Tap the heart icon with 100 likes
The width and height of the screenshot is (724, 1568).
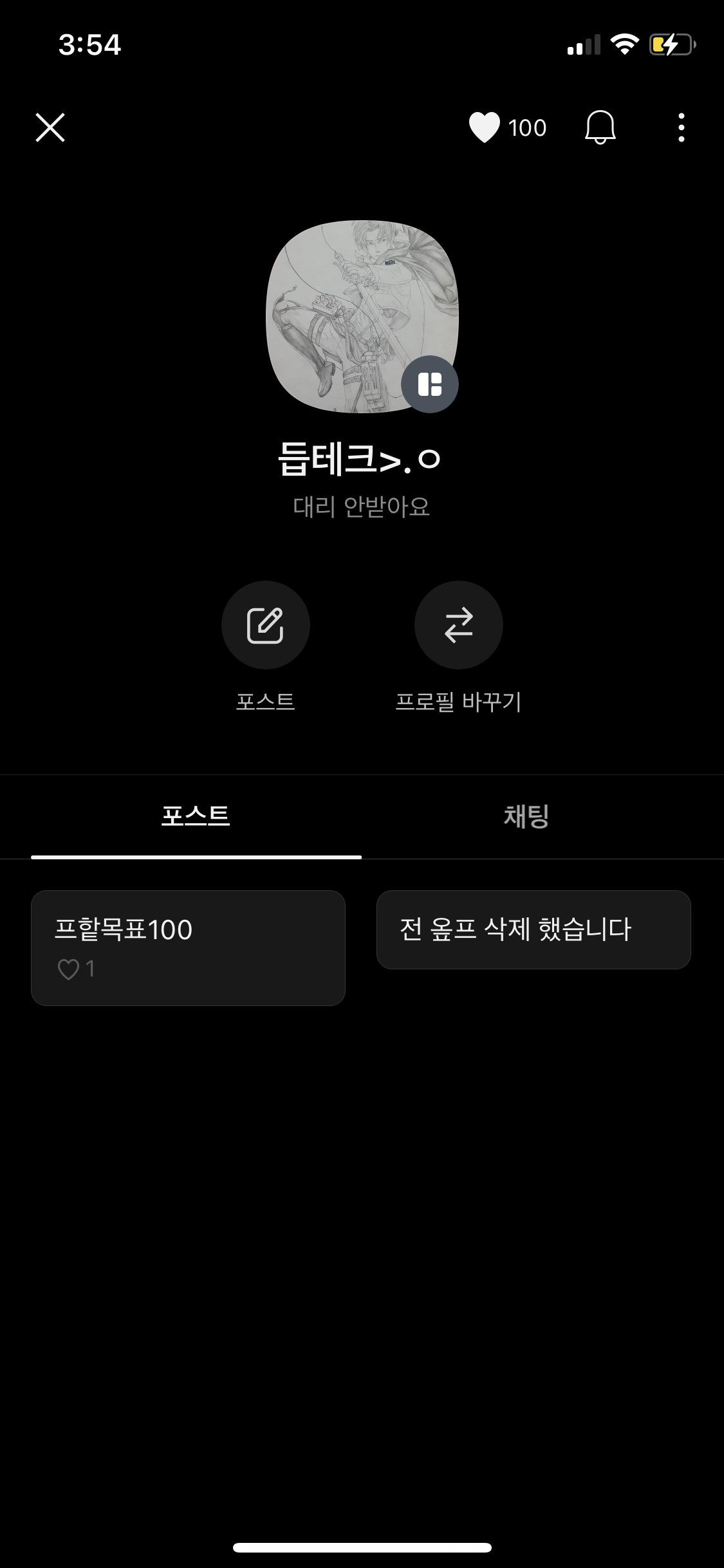(x=485, y=127)
